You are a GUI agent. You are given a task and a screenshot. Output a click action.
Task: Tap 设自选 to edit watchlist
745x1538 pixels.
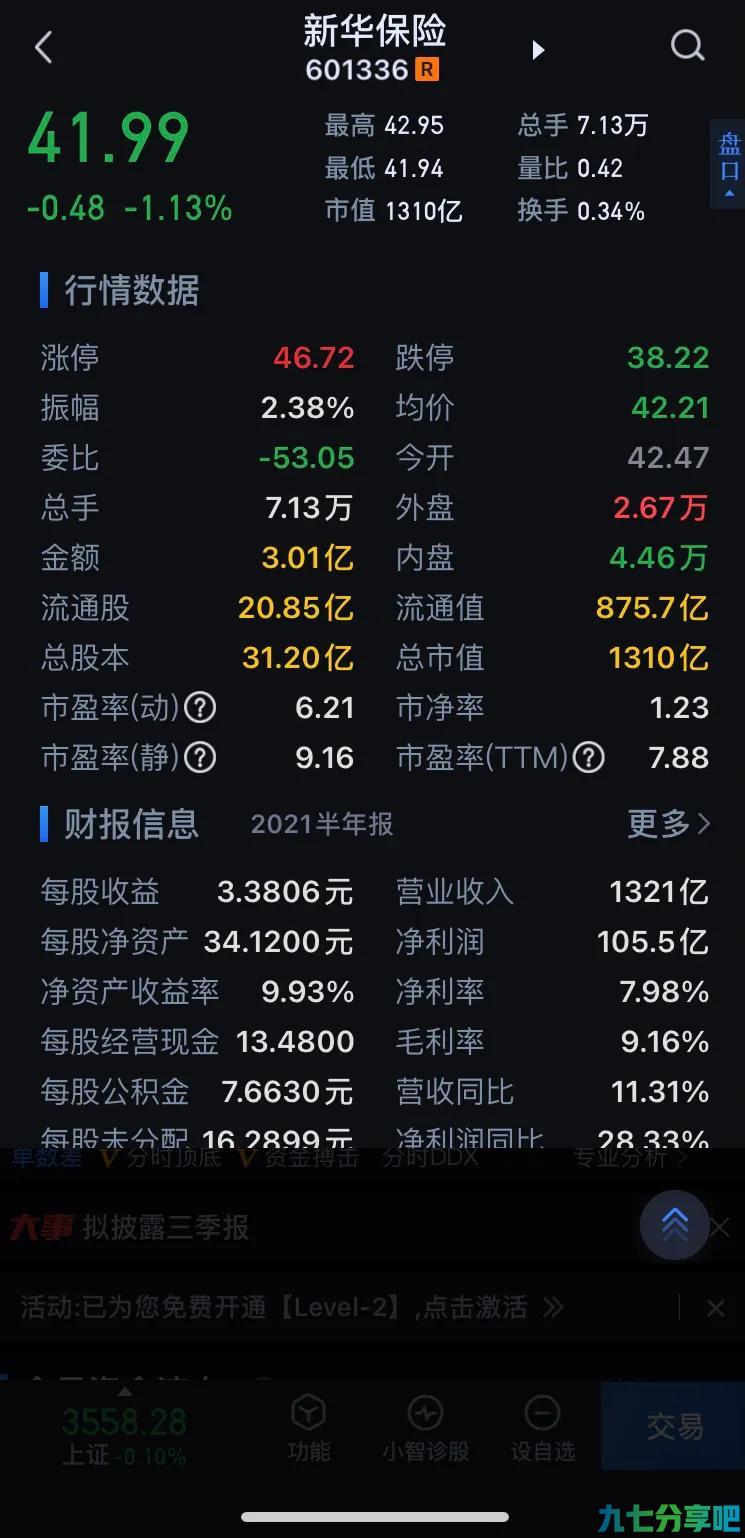click(x=542, y=1429)
